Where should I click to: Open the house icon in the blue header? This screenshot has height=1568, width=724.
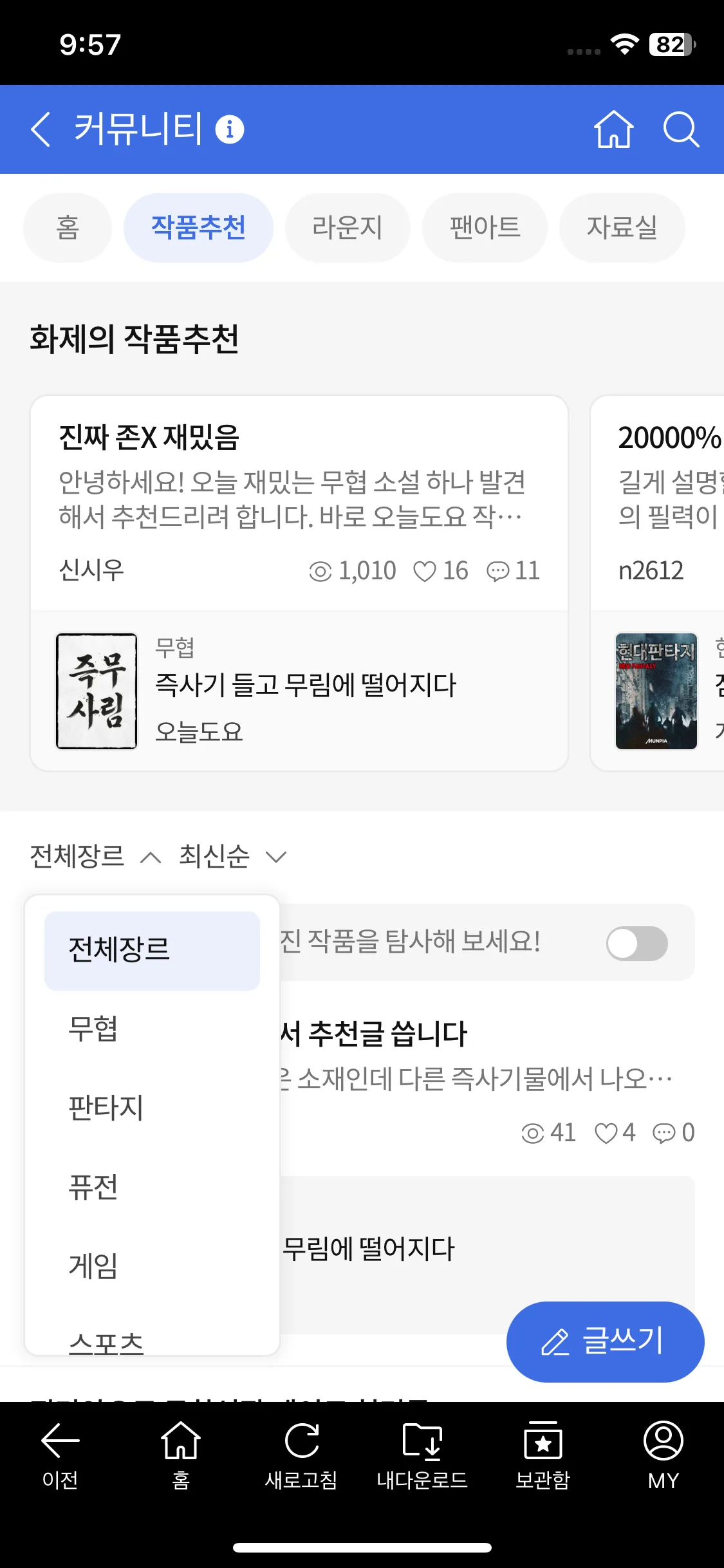click(613, 129)
